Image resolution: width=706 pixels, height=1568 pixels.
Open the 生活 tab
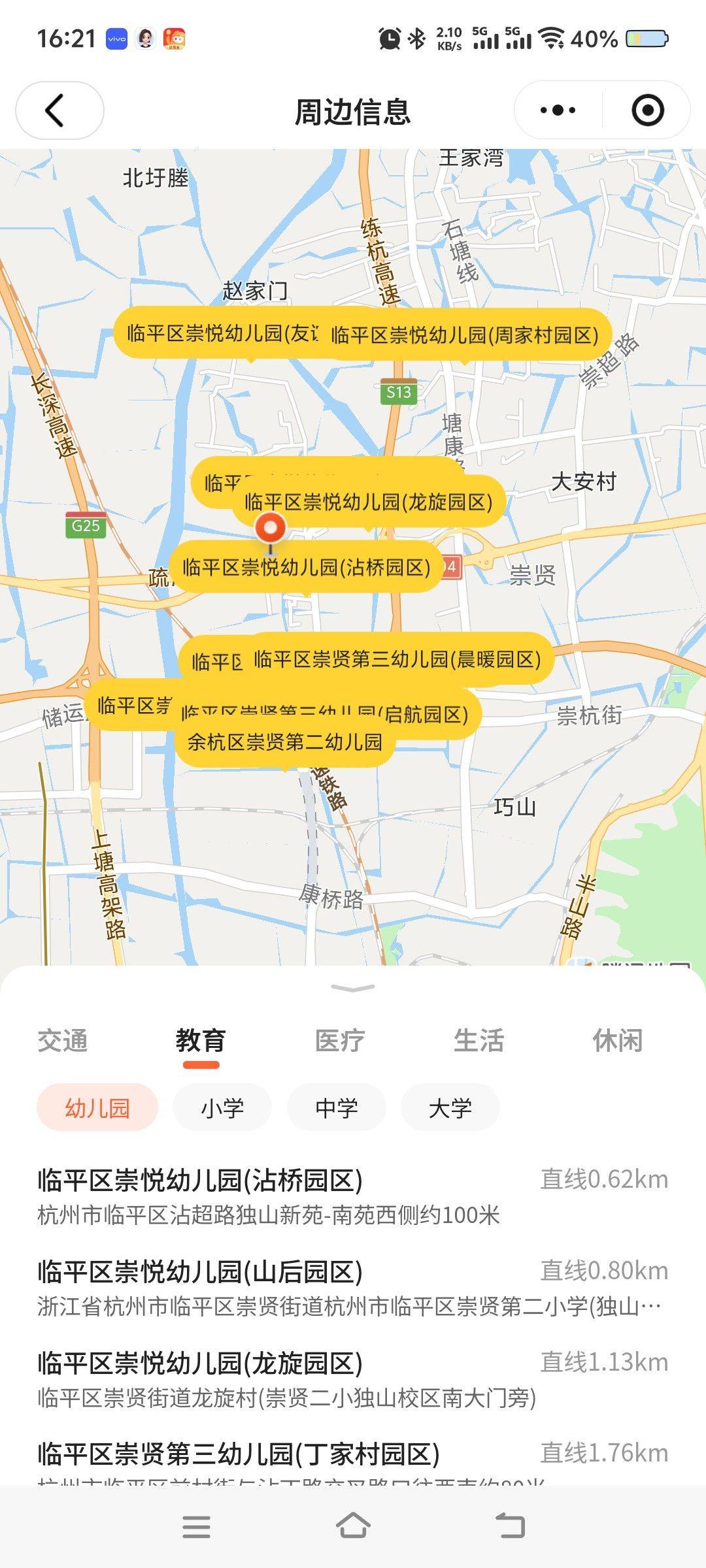[479, 1041]
